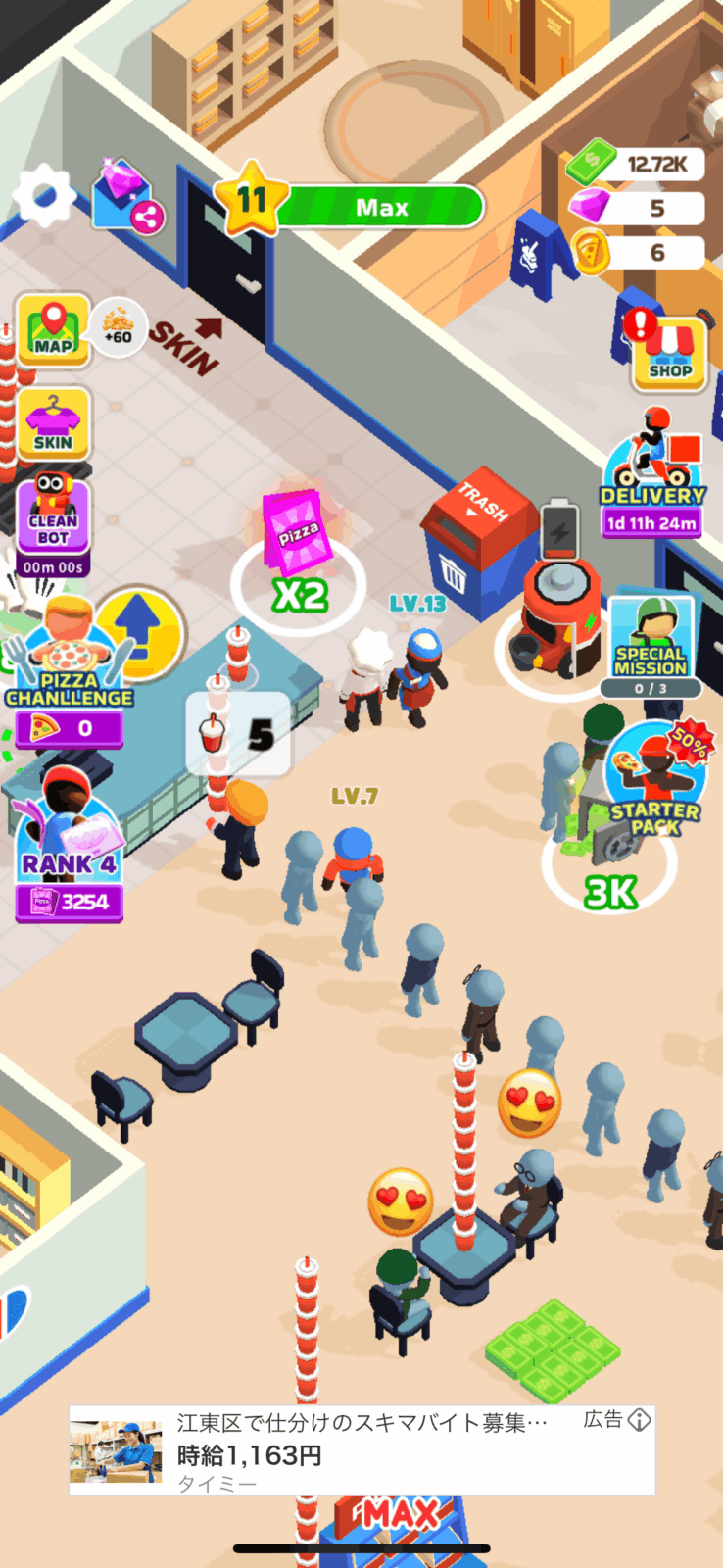
Task: Open the SKIN menu
Action: 53,423
